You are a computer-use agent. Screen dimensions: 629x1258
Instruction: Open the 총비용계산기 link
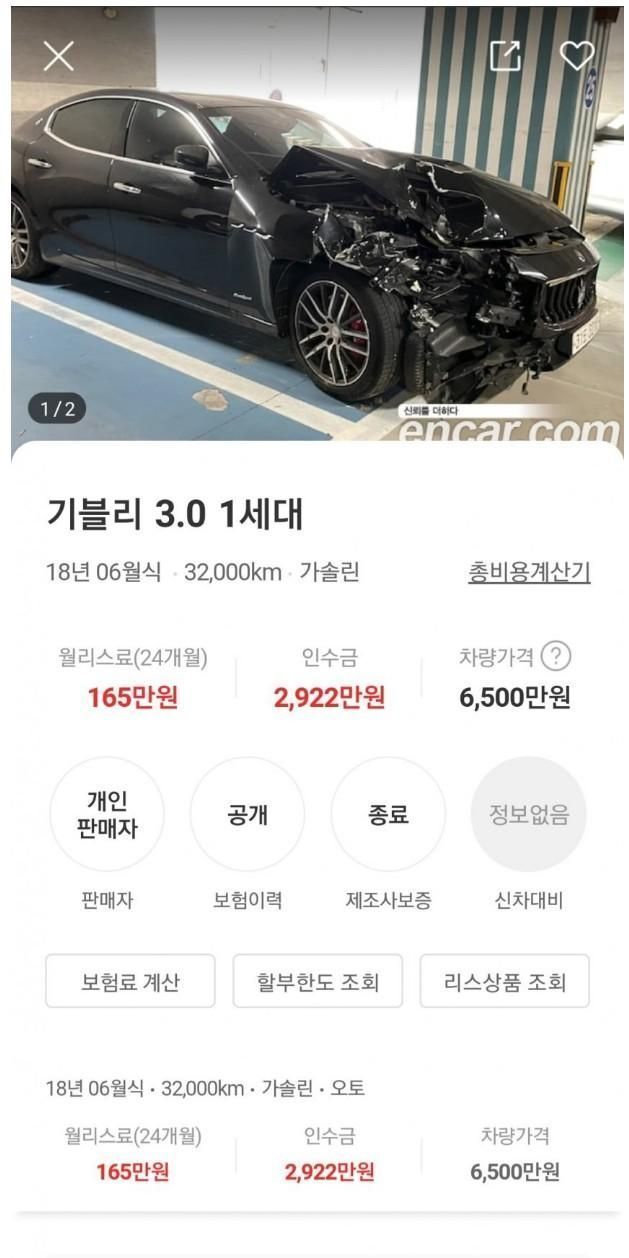(x=529, y=573)
